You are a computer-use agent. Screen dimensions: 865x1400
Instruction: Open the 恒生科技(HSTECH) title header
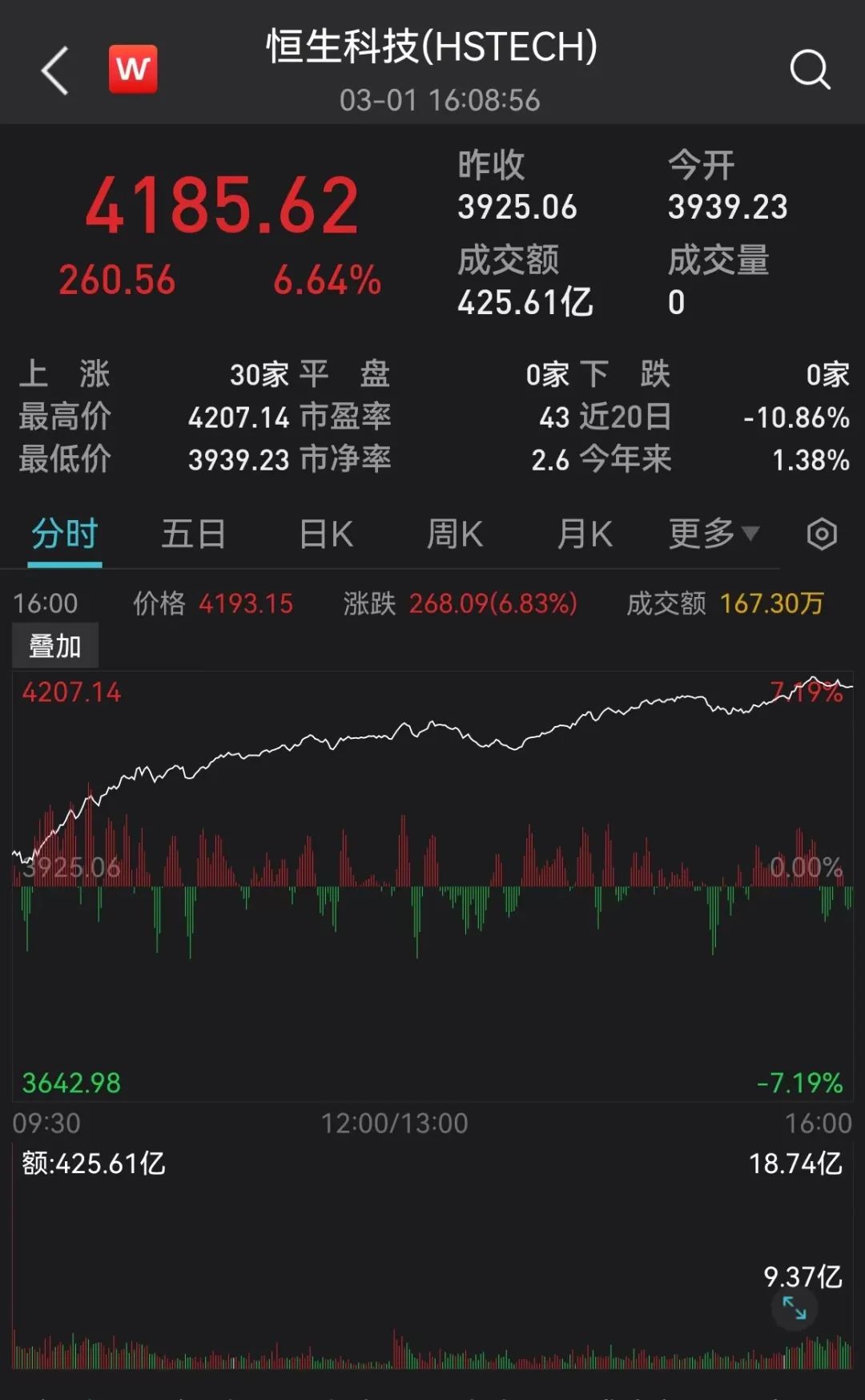(431, 48)
